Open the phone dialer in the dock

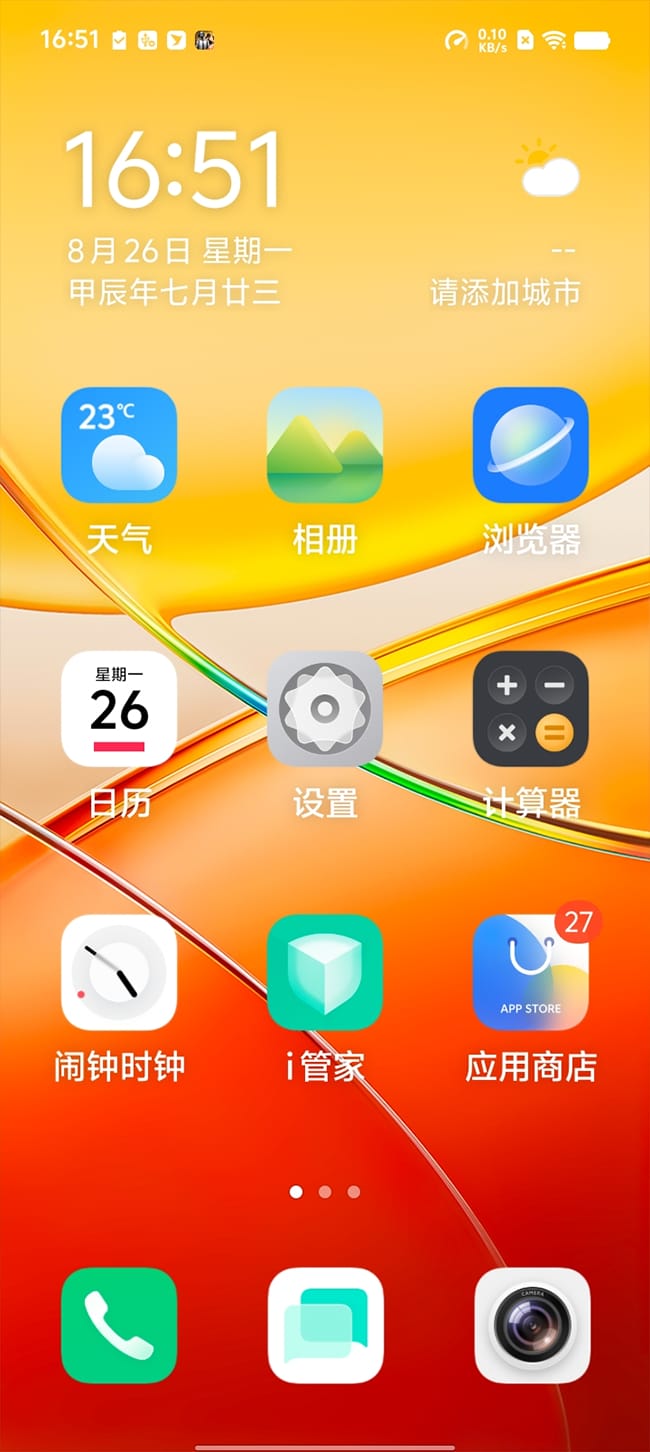coord(119,1325)
